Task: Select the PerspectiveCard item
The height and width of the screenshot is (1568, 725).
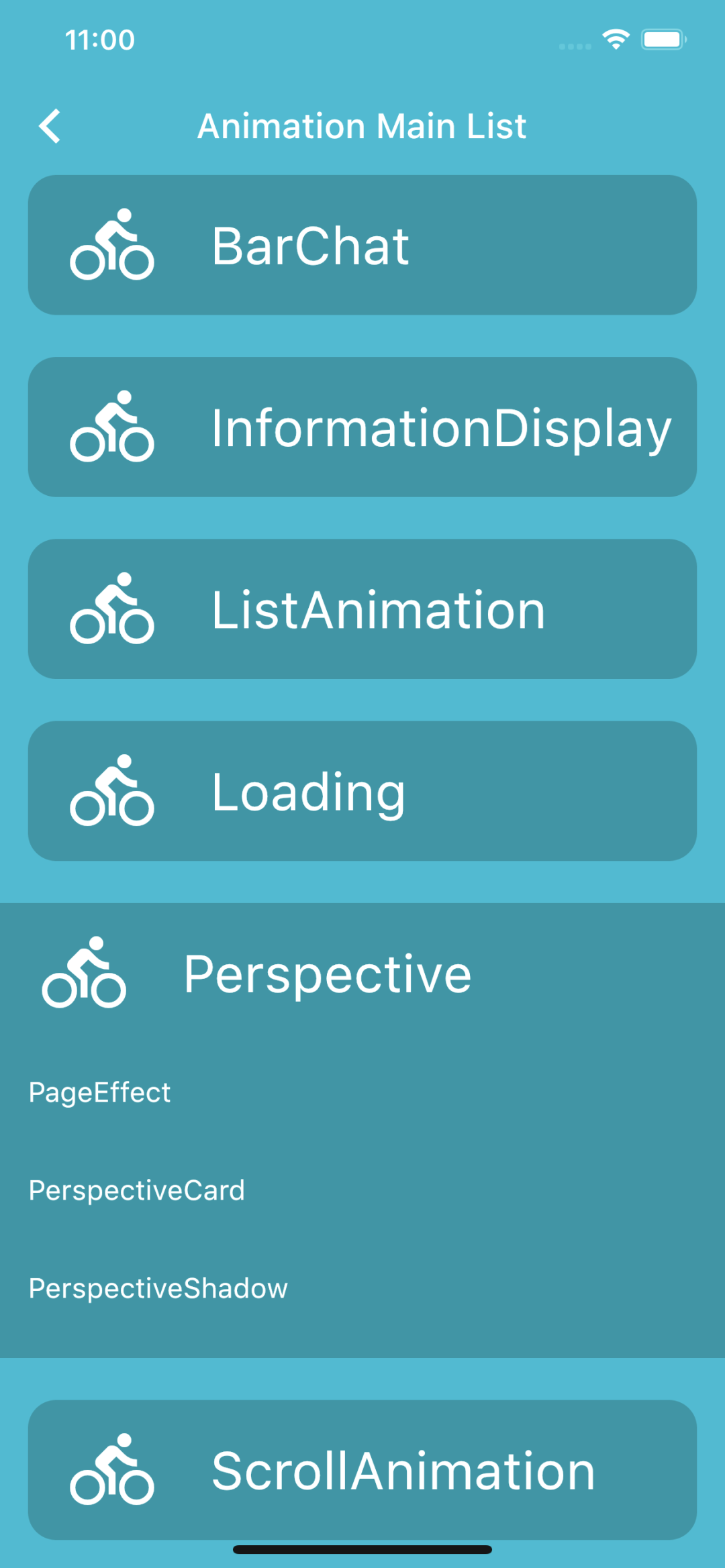Action: tap(137, 1190)
